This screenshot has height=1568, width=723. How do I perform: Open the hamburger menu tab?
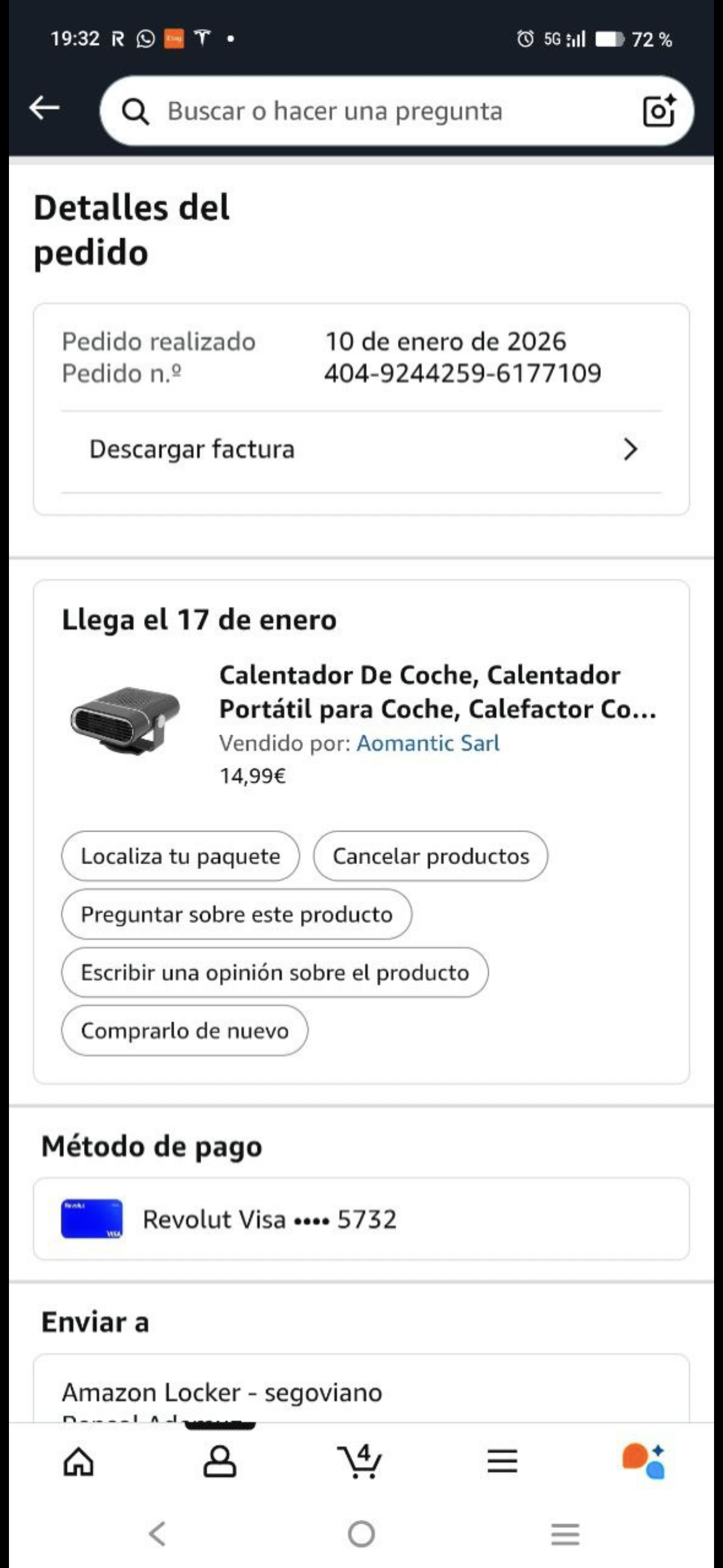point(502,1461)
